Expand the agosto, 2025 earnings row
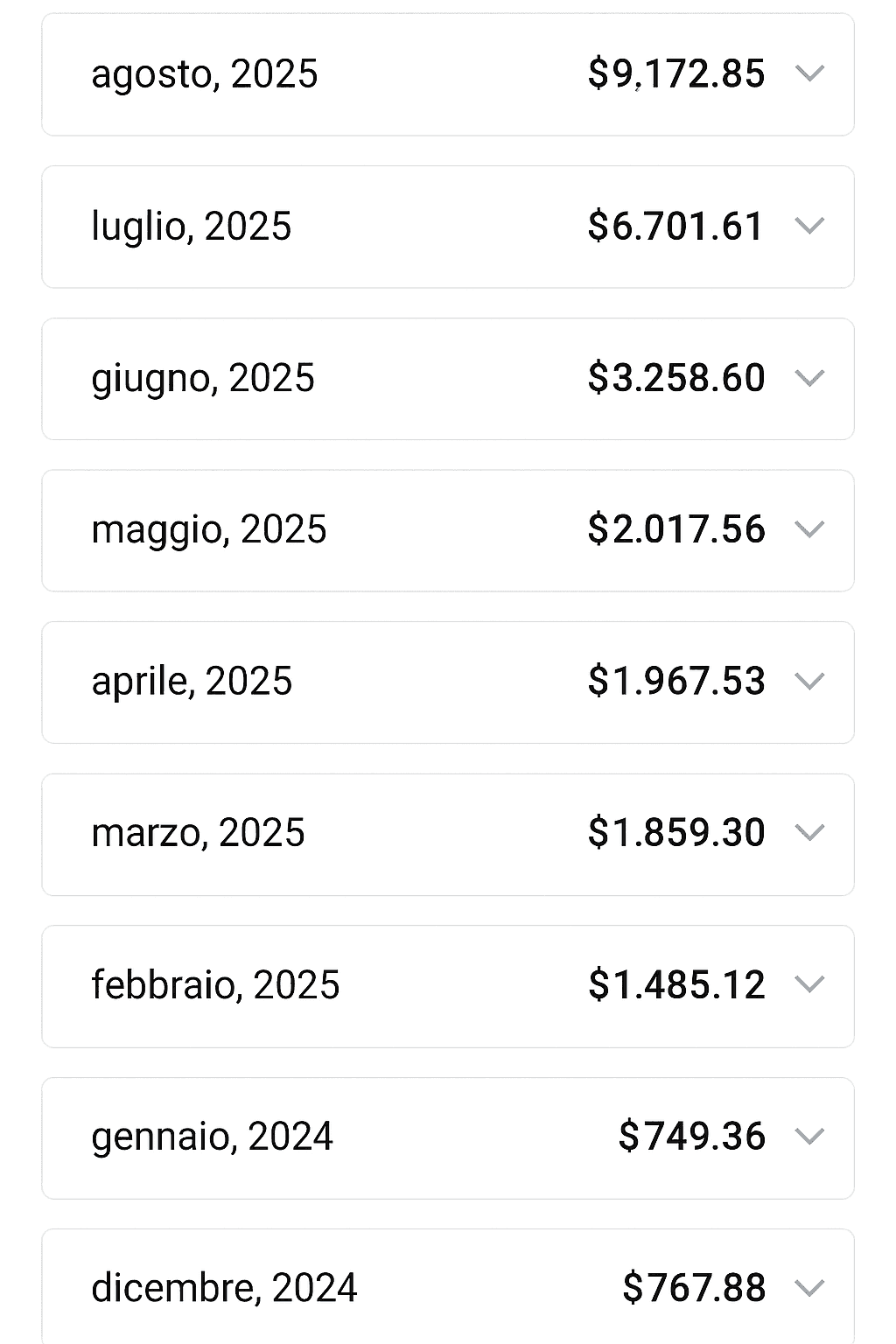 pos(809,73)
